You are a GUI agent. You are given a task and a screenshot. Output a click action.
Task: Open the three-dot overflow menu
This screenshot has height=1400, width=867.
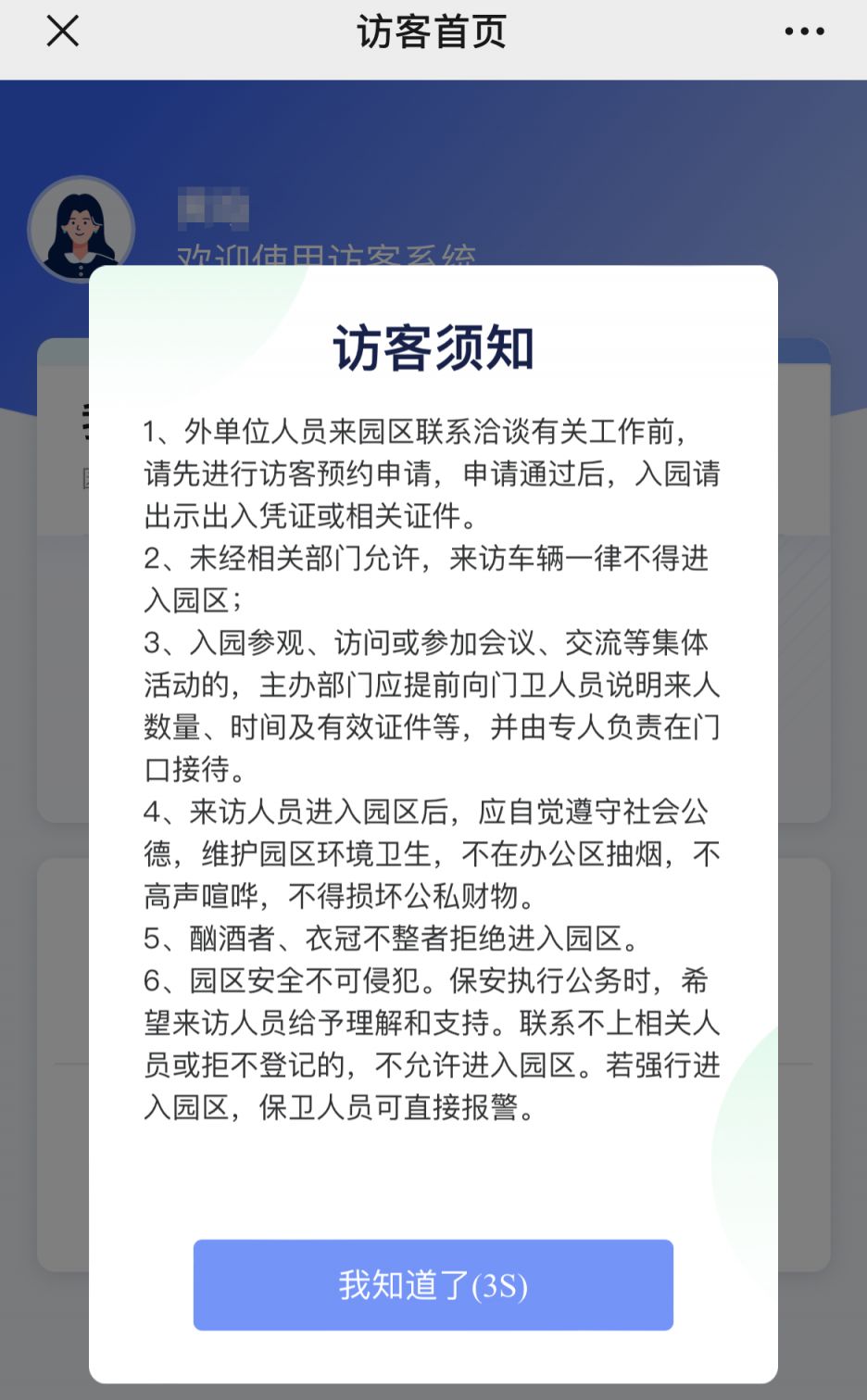[x=804, y=32]
